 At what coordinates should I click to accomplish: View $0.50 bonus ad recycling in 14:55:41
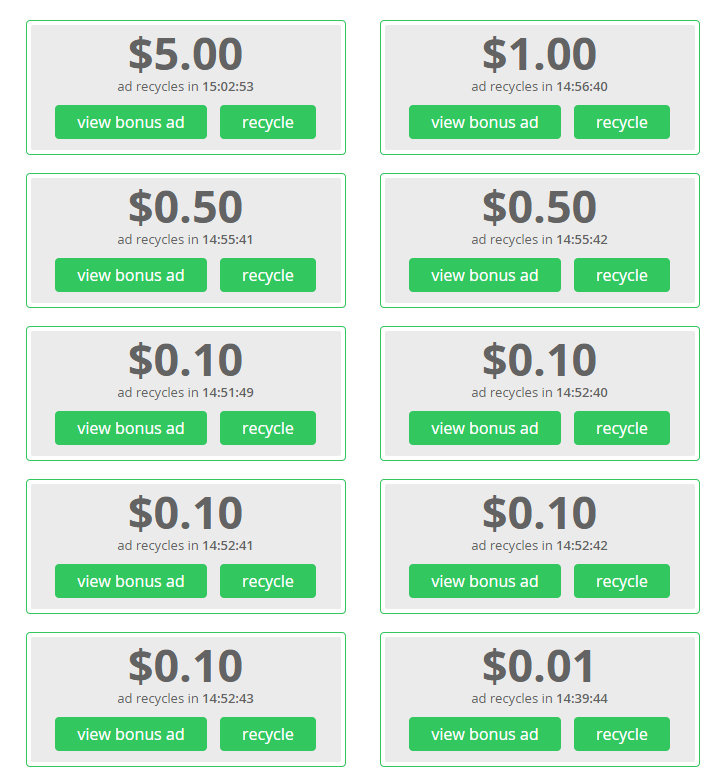tap(131, 275)
